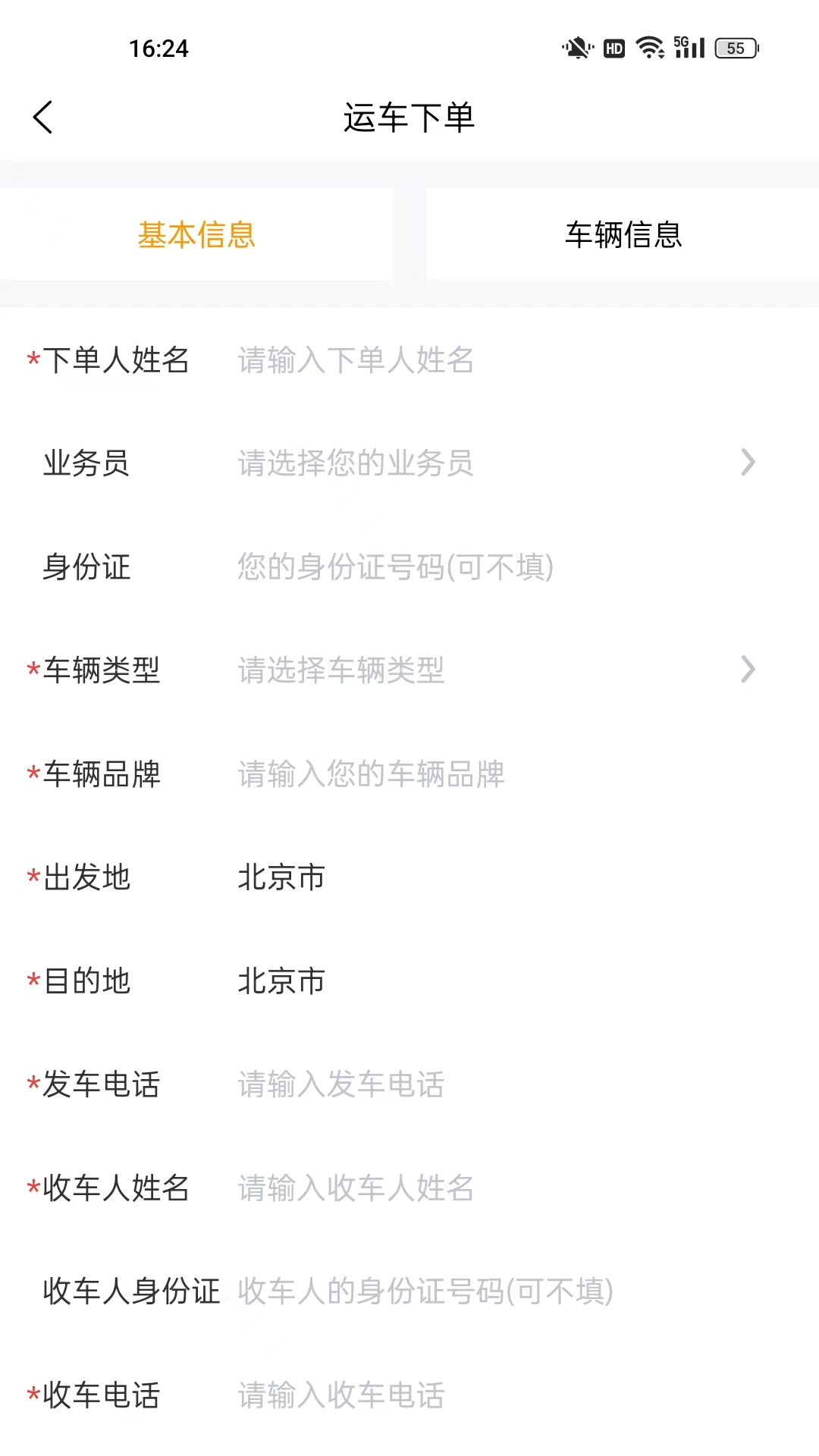Image resolution: width=819 pixels, height=1456 pixels.
Task: Select the 基本信息 tab
Action: pos(196,235)
